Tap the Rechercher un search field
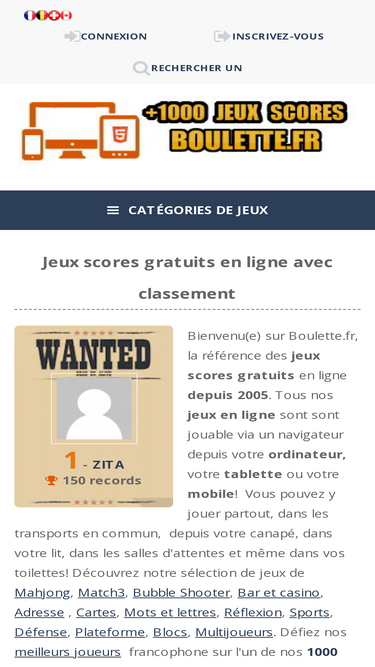The image size is (375, 667). point(188,68)
